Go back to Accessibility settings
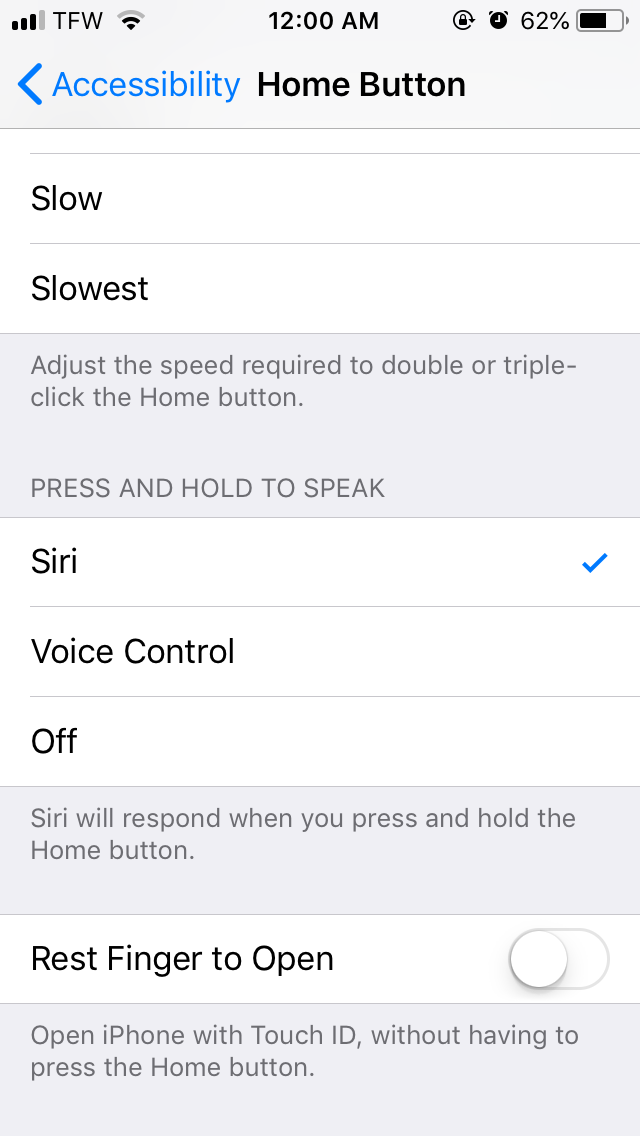 pos(128,85)
